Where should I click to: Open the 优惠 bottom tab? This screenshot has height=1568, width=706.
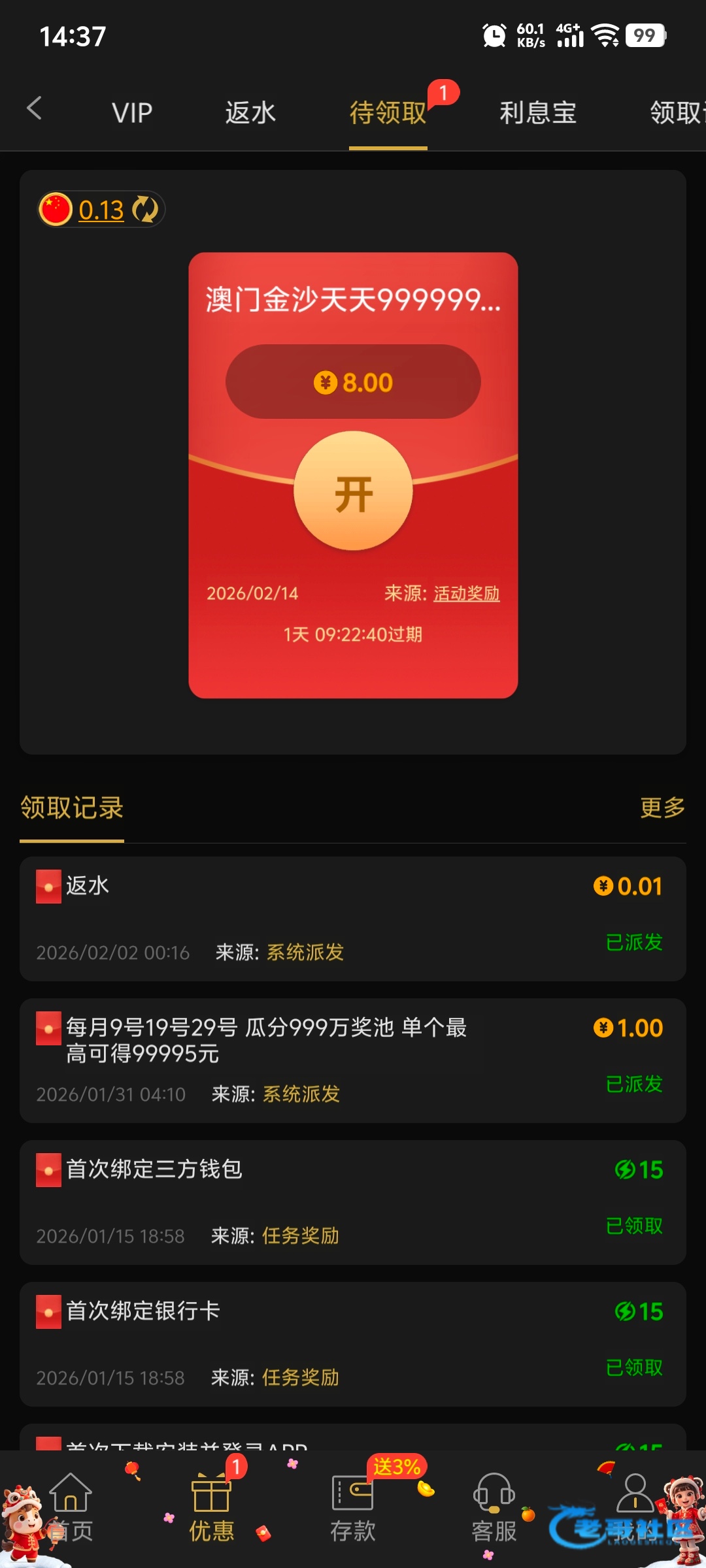211,1508
